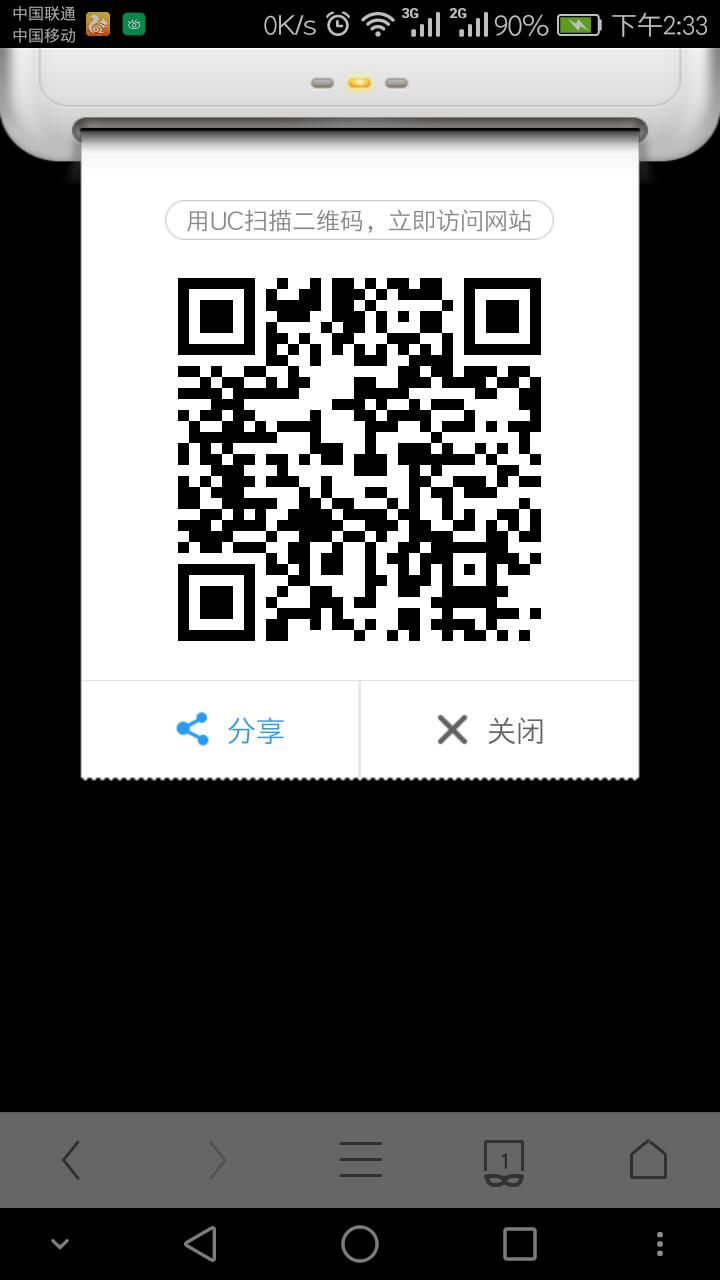The image size is (720, 1280).
Task: Go back to the previous page
Action: point(71,1160)
